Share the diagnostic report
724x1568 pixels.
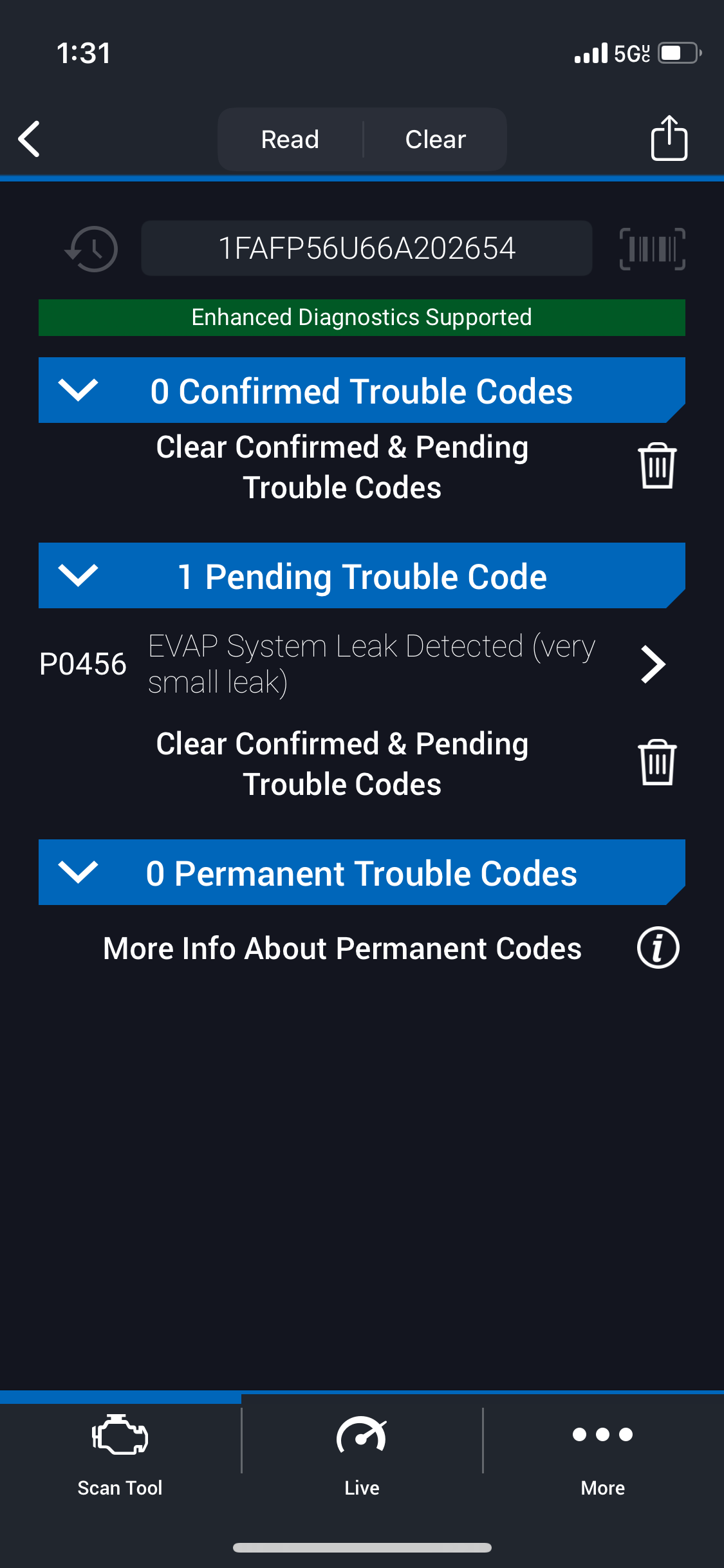(669, 138)
